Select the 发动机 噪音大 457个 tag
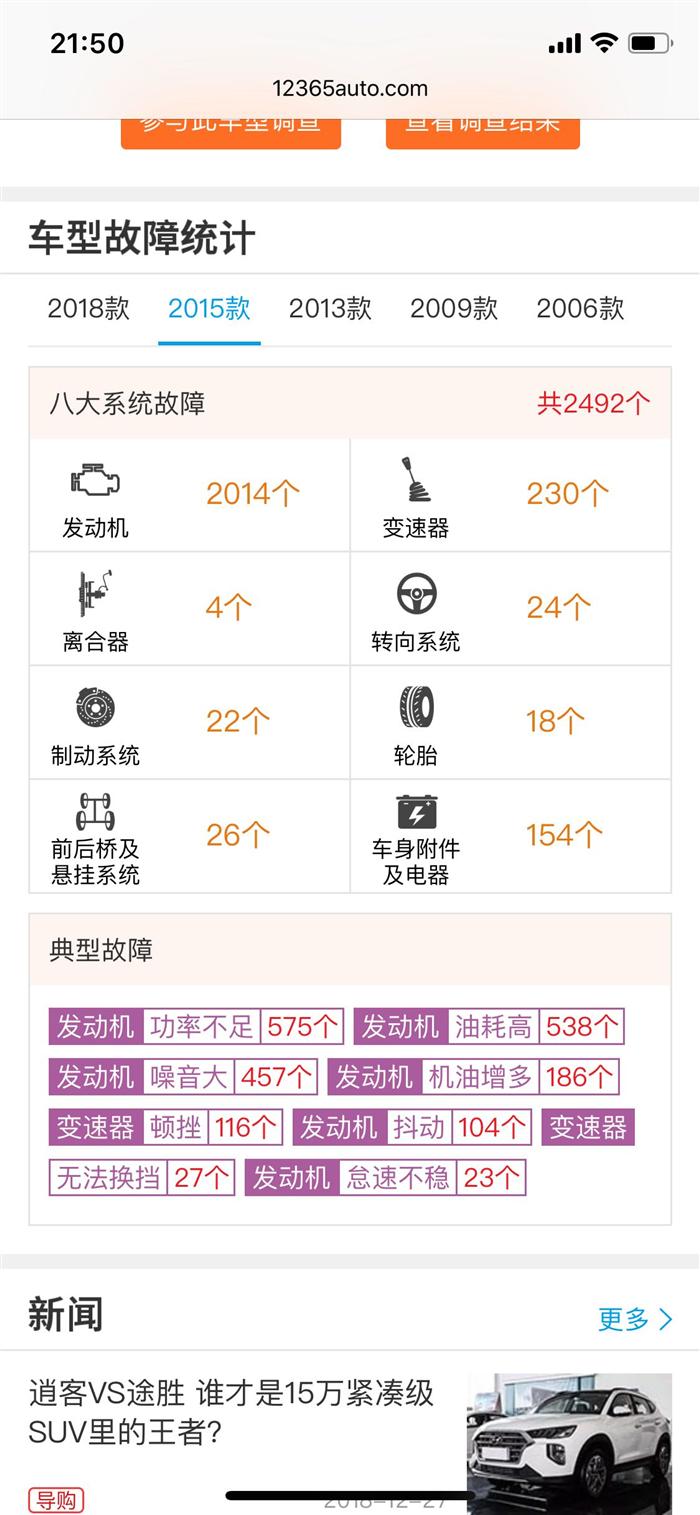Screen dimensions: 700x1515 [x=183, y=1077]
